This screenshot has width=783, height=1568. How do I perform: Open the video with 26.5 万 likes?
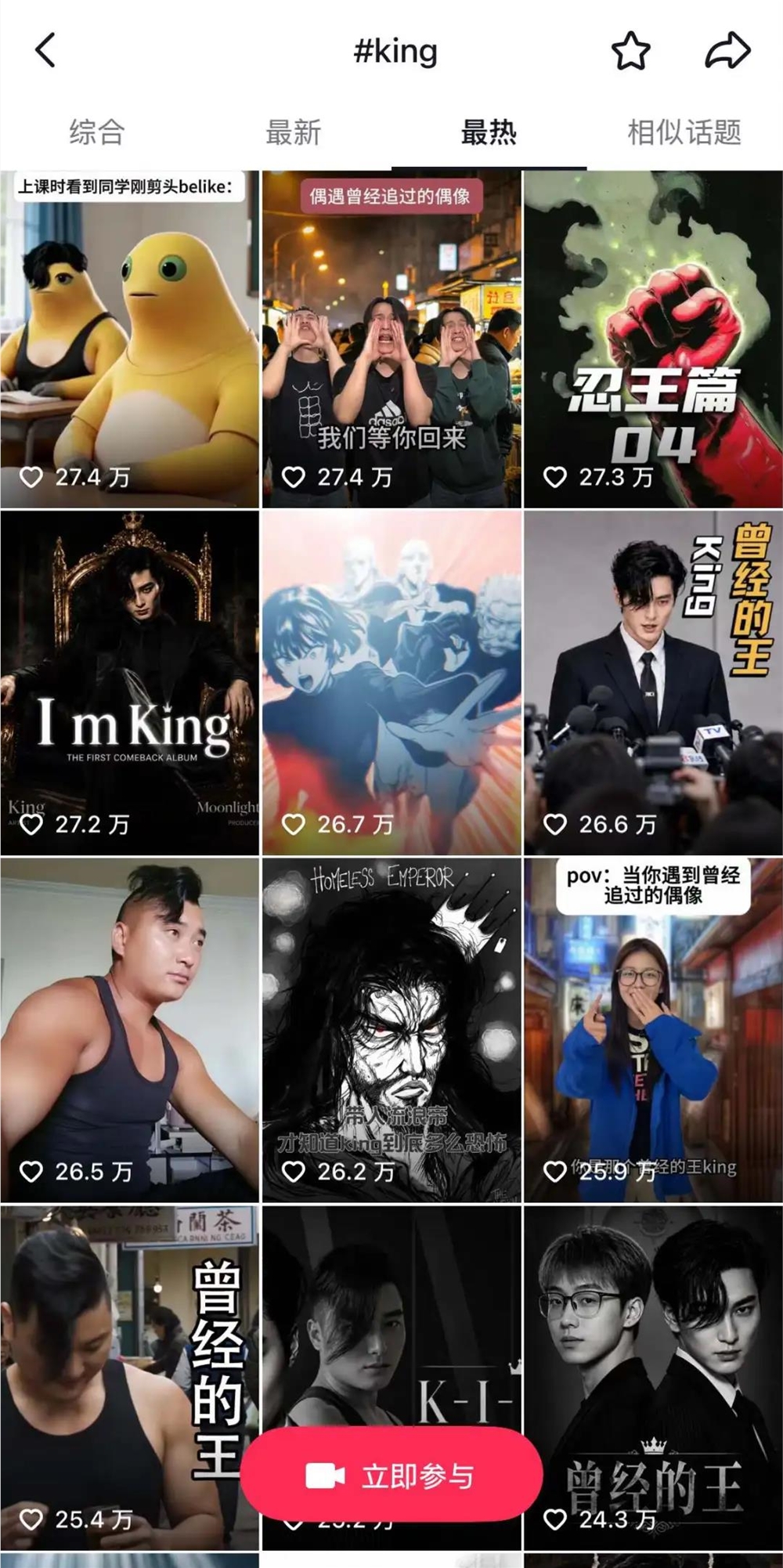(129, 1030)
